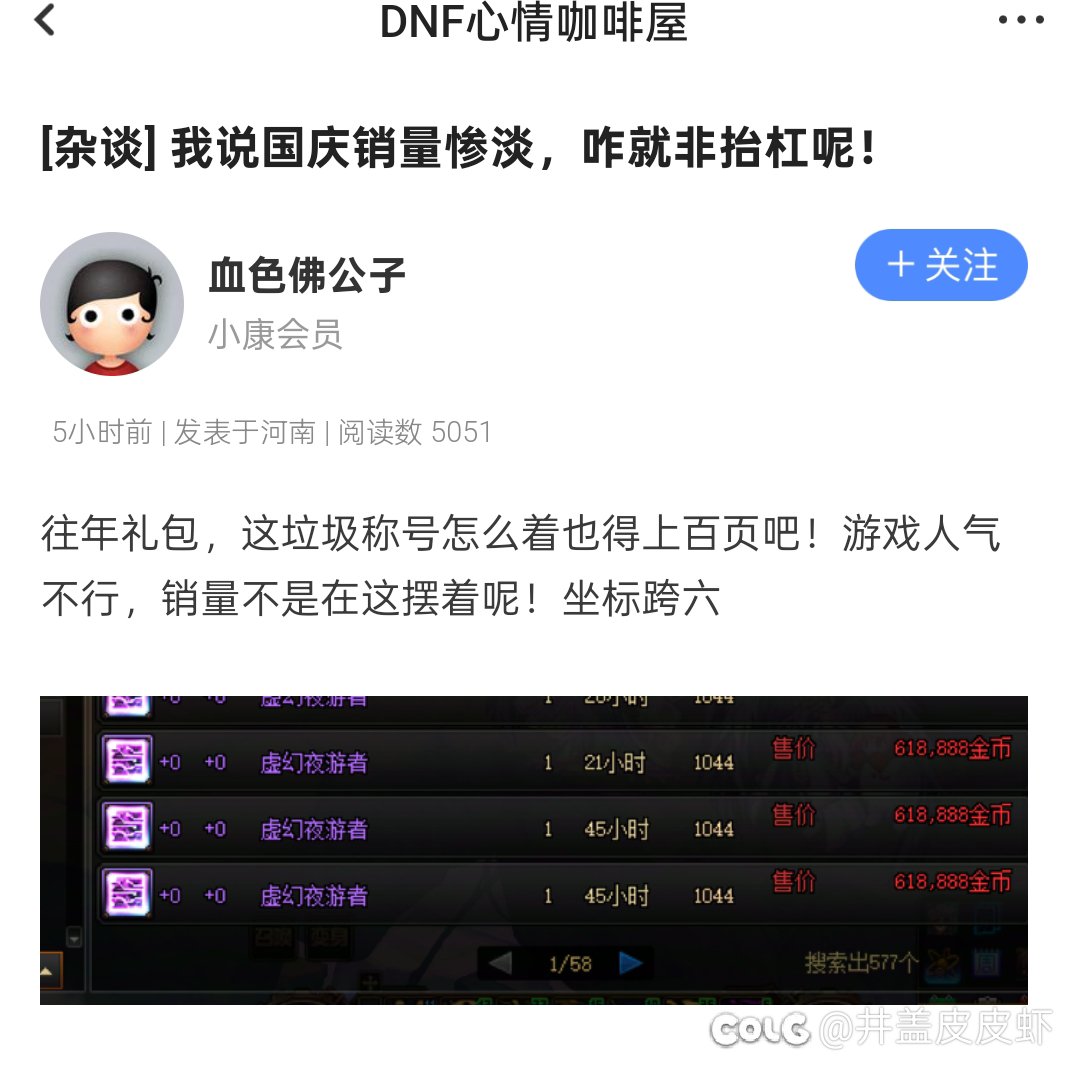Open 血色佛公子's profile avatar

(x=112, y=304)
